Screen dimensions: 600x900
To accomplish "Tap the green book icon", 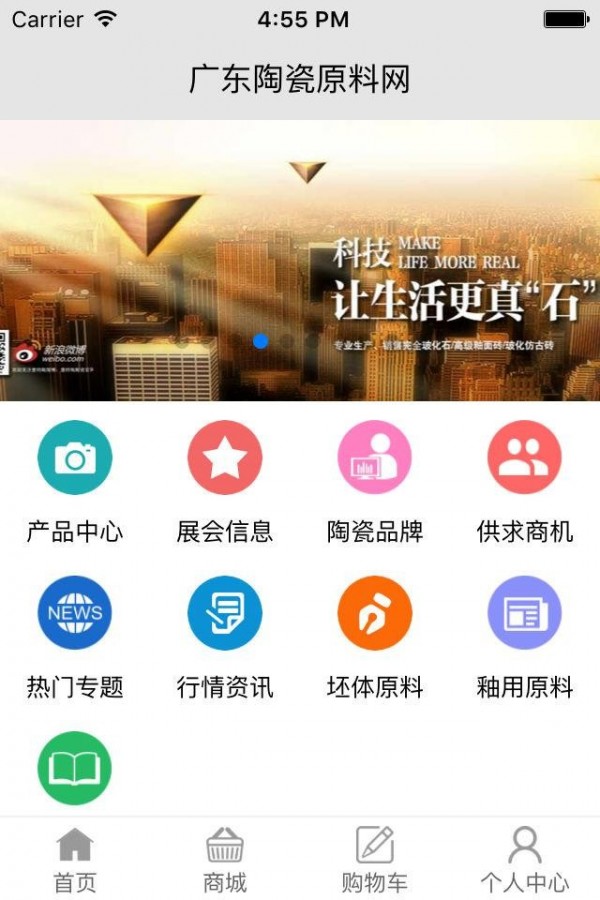I will coord(75,768).
